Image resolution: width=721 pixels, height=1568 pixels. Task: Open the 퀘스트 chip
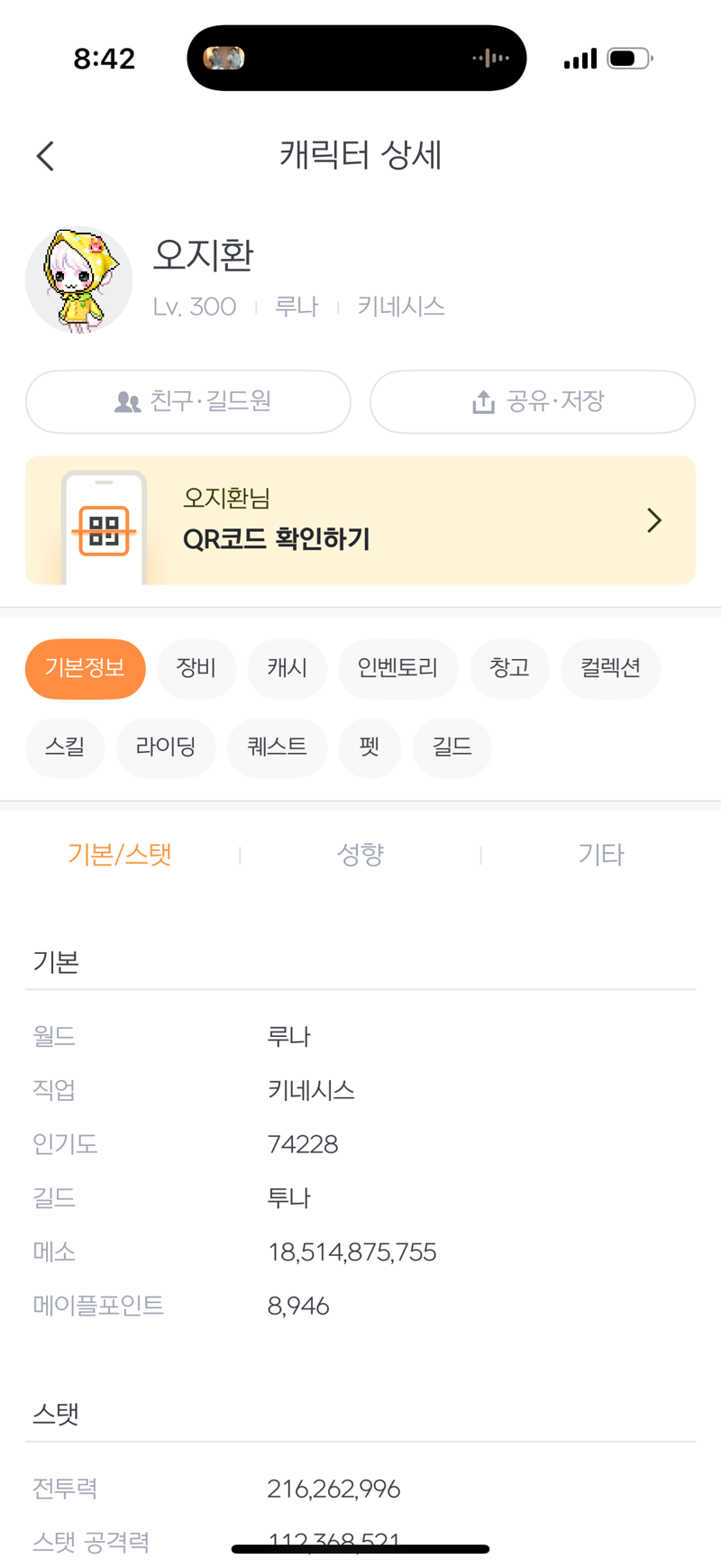point(278,747)
